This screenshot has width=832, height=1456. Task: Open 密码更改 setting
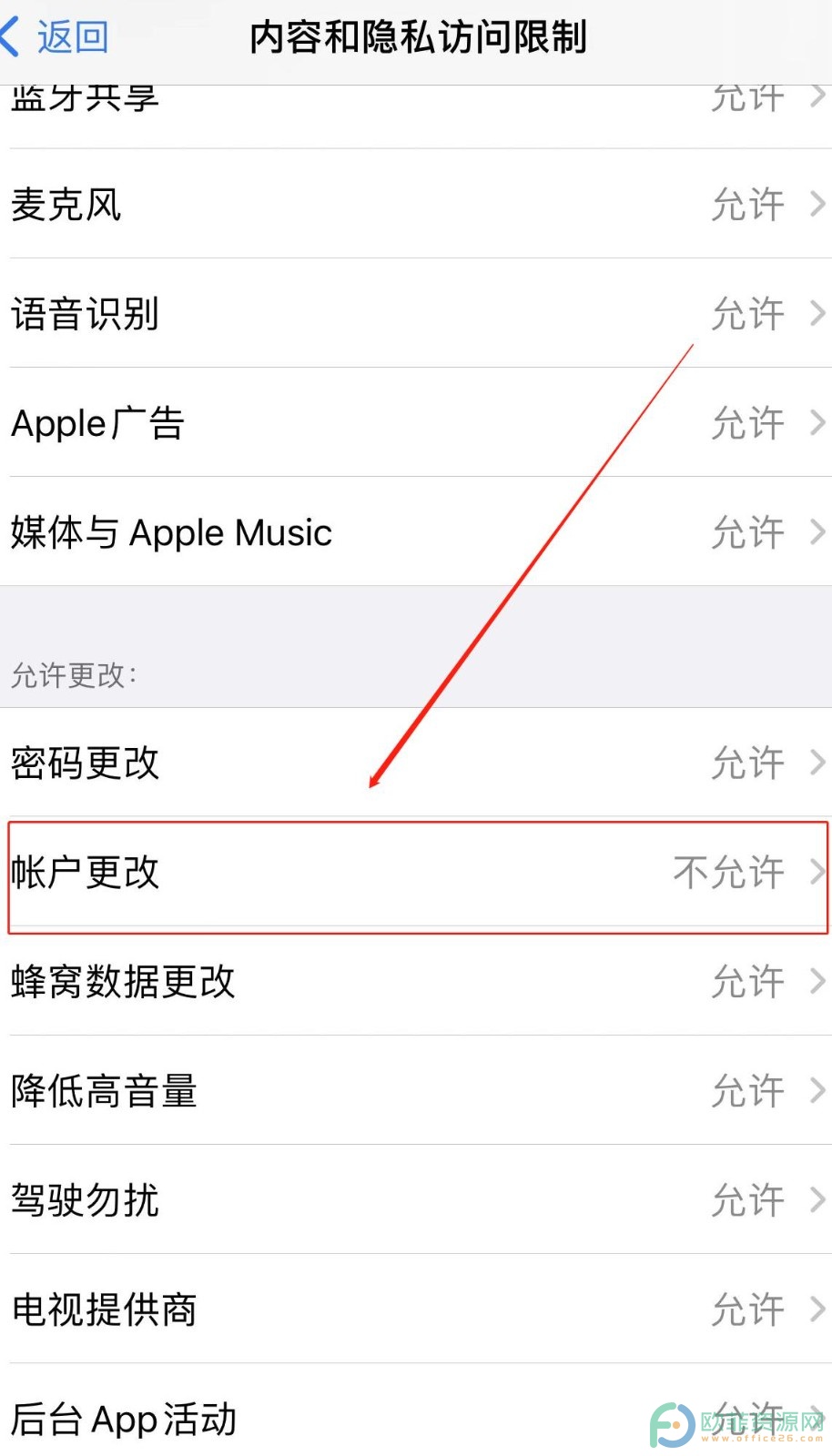point(416,763)
